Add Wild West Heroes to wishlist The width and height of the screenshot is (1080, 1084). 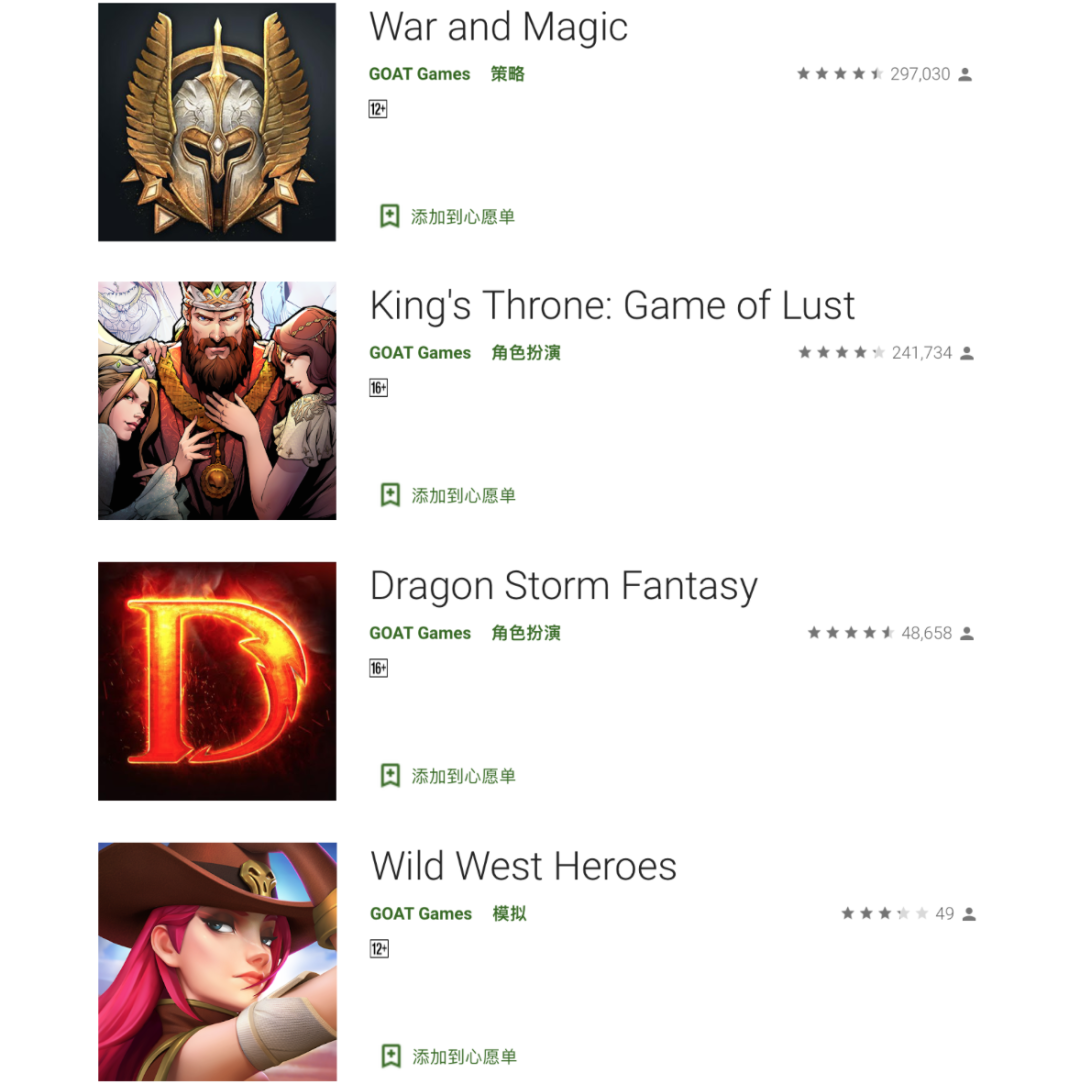click(x=447, y=1056)
